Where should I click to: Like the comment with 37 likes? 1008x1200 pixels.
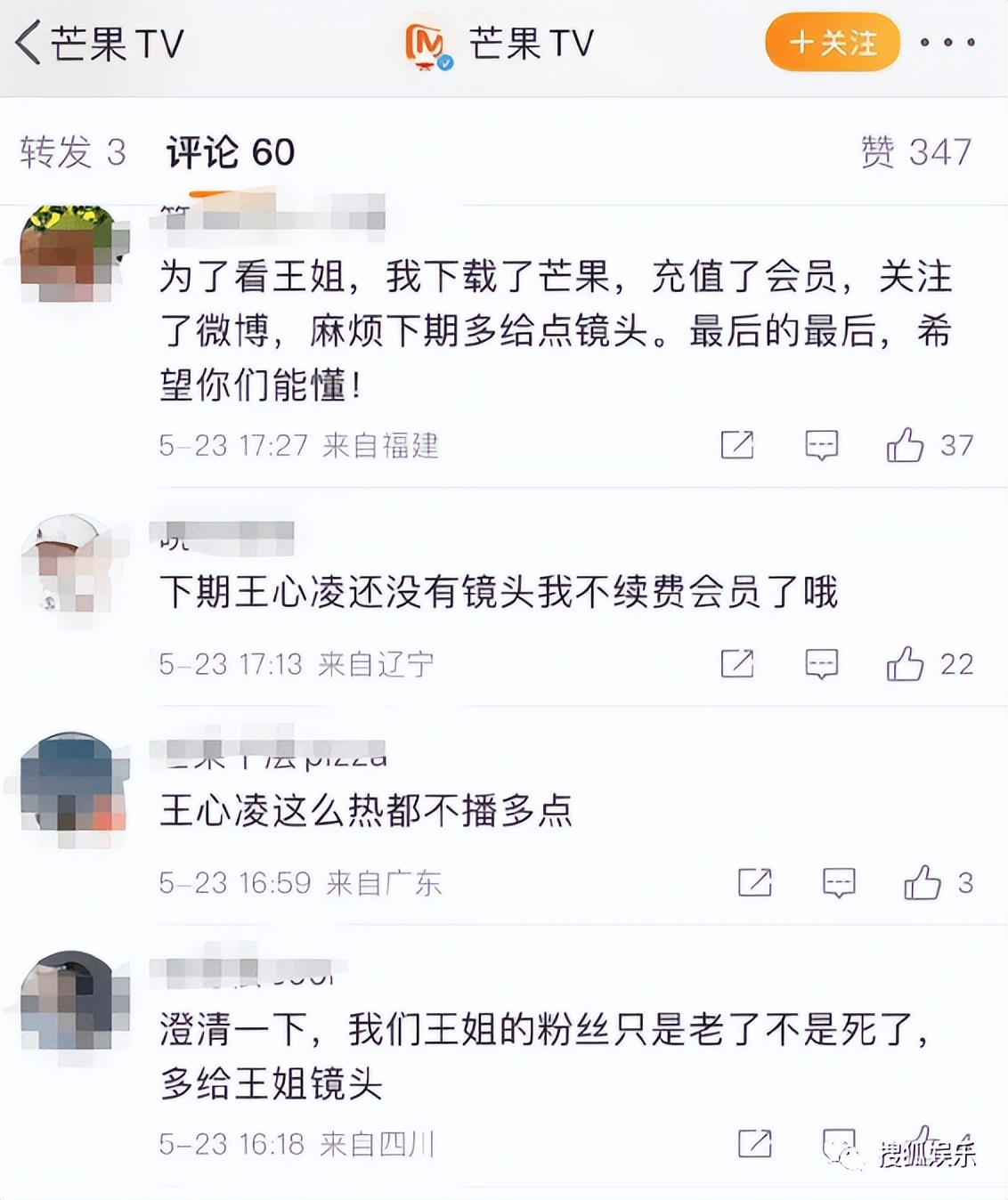(907, 443)
